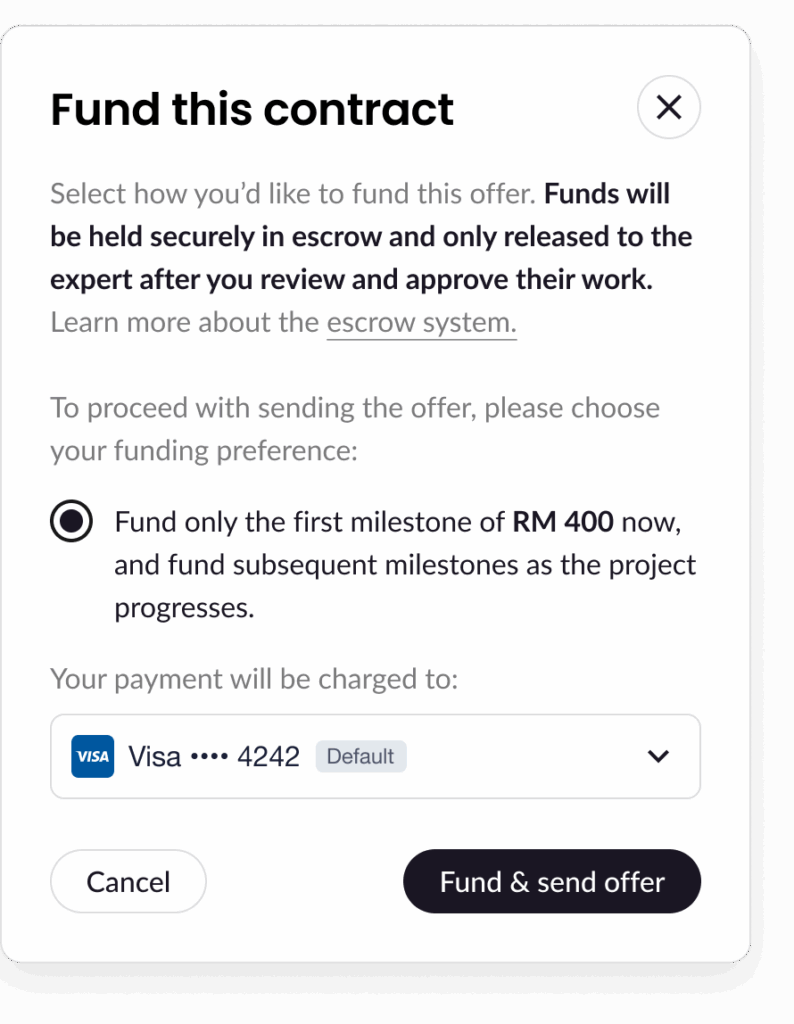Image resolution: width=794 pixels, height=1024 pixels.
Task: Expand the Visa 4242 payment method dropdown
Action: [x=657, y=756]
